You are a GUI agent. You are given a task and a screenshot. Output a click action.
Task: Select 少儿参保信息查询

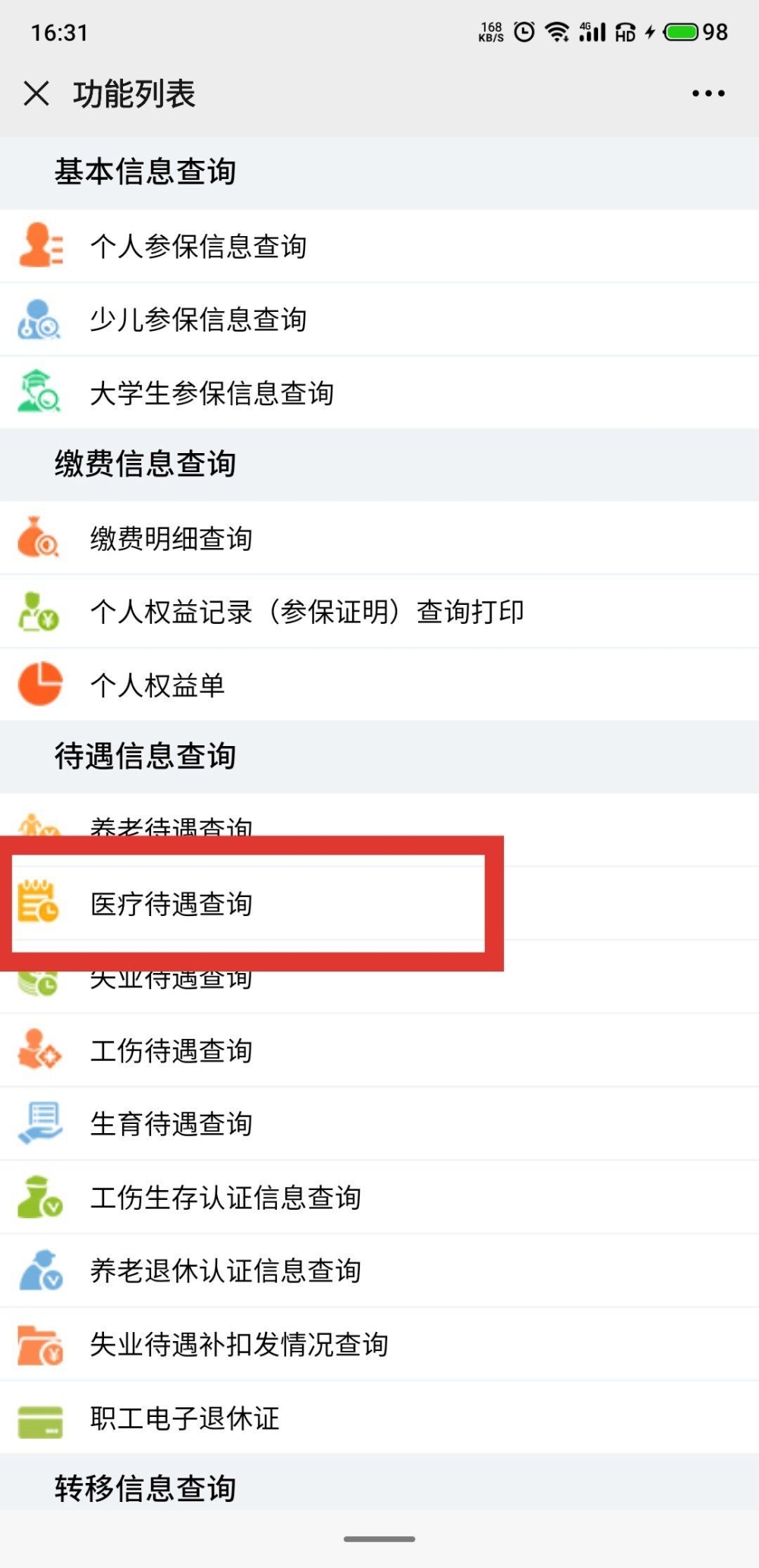pyautogui.click(x=379, y=320)
